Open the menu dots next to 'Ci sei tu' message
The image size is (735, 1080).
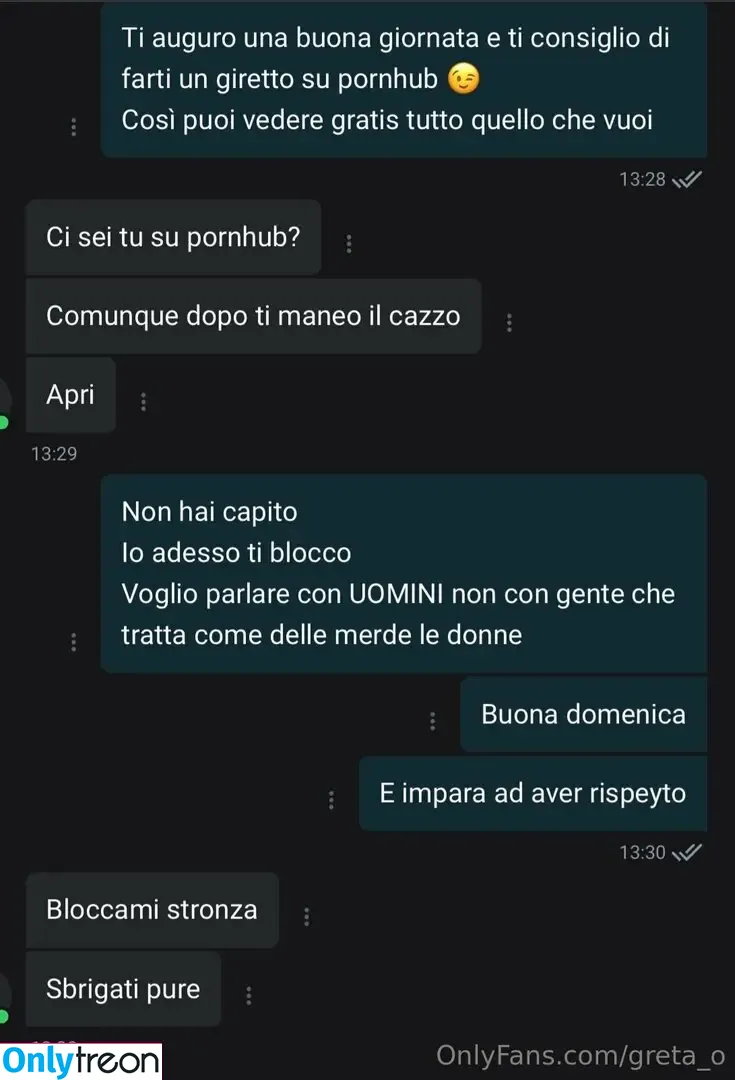pos(348,244)
